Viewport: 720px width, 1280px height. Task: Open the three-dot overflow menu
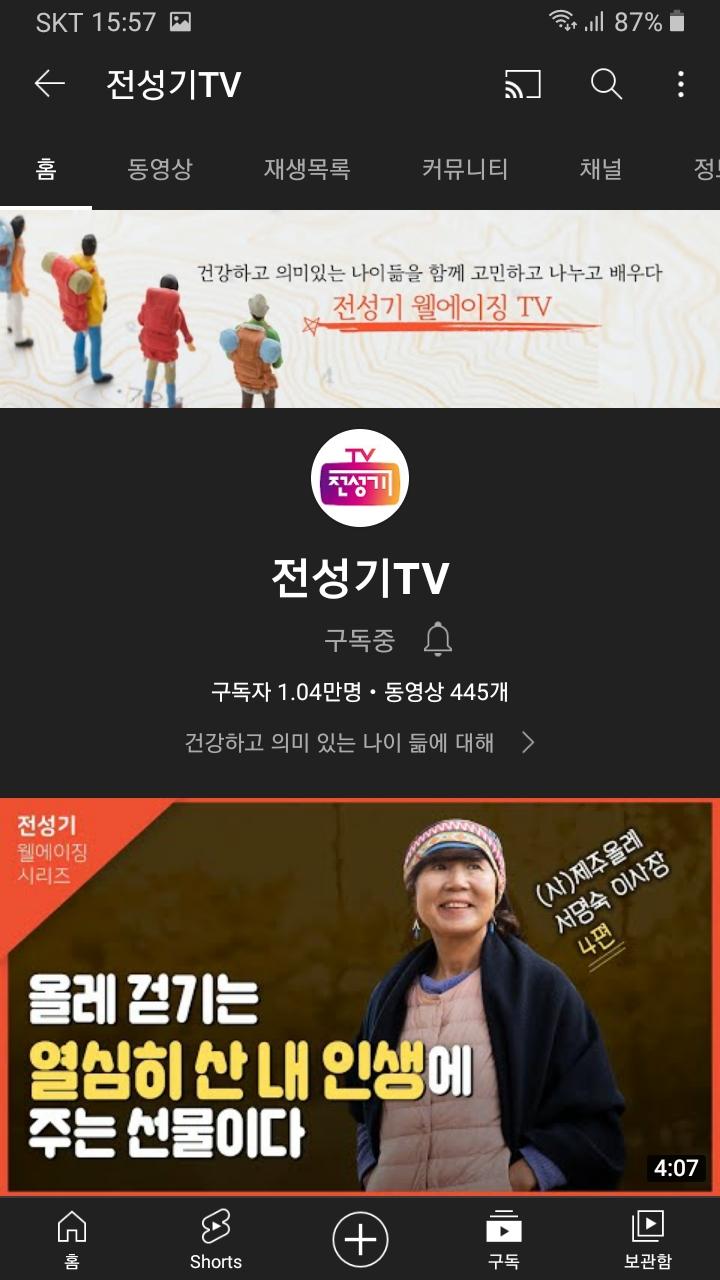click(681, 84)
